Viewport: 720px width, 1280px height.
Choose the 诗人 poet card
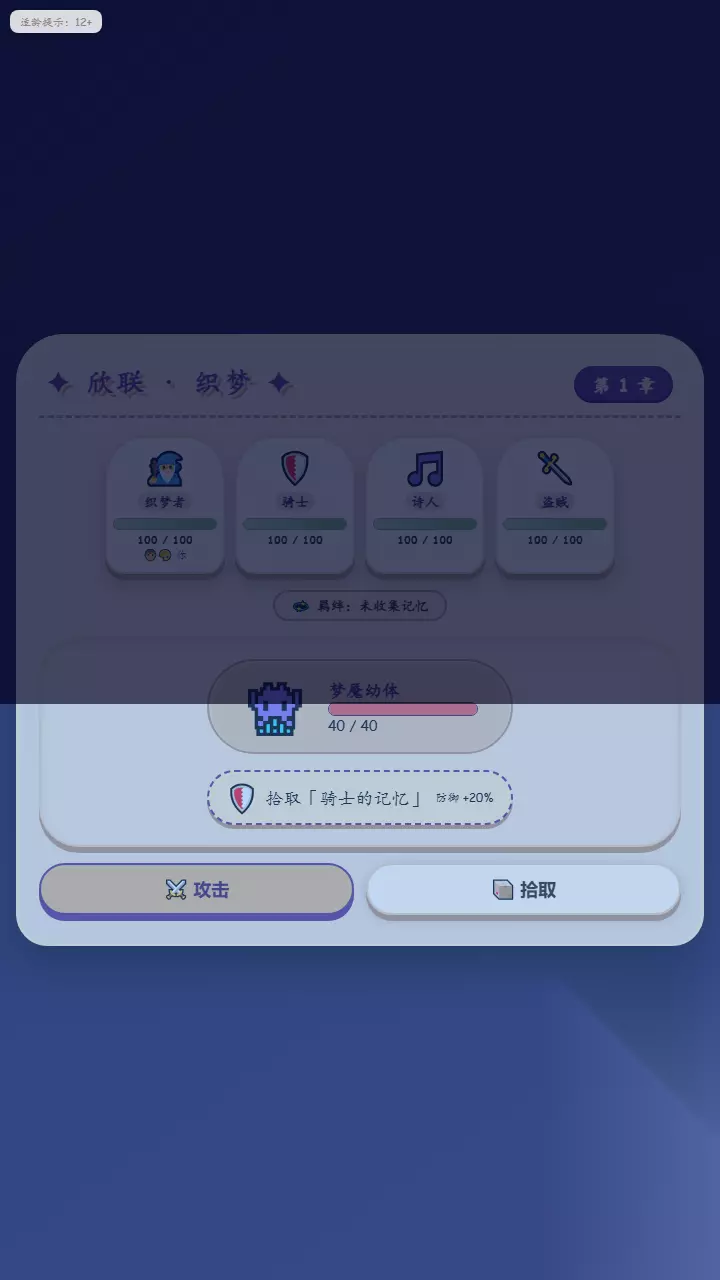point(425,506)
